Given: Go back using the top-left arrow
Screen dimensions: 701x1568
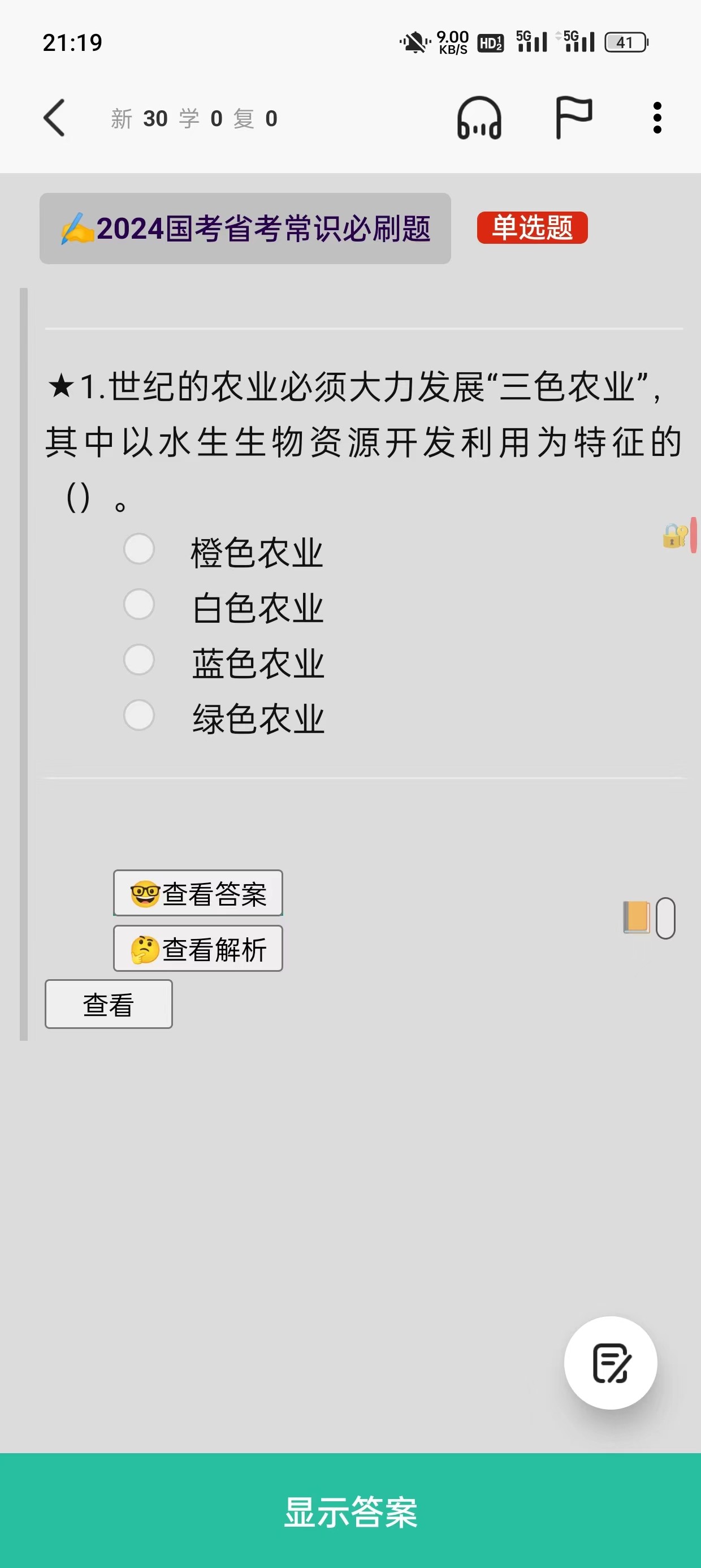Looking at the screenshot, I should (x=54, y=118).
